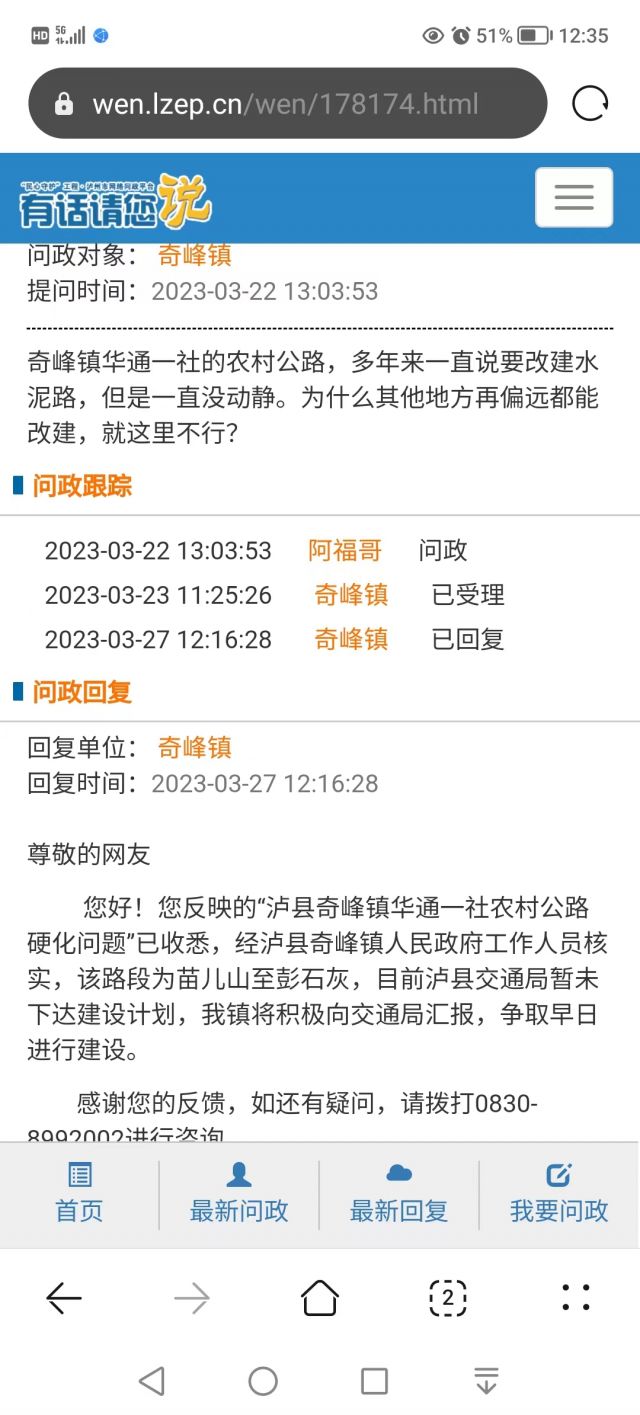Select 我要问政 to submit a question
This screenshot has height=1415, width=640.
[559, 1194]
